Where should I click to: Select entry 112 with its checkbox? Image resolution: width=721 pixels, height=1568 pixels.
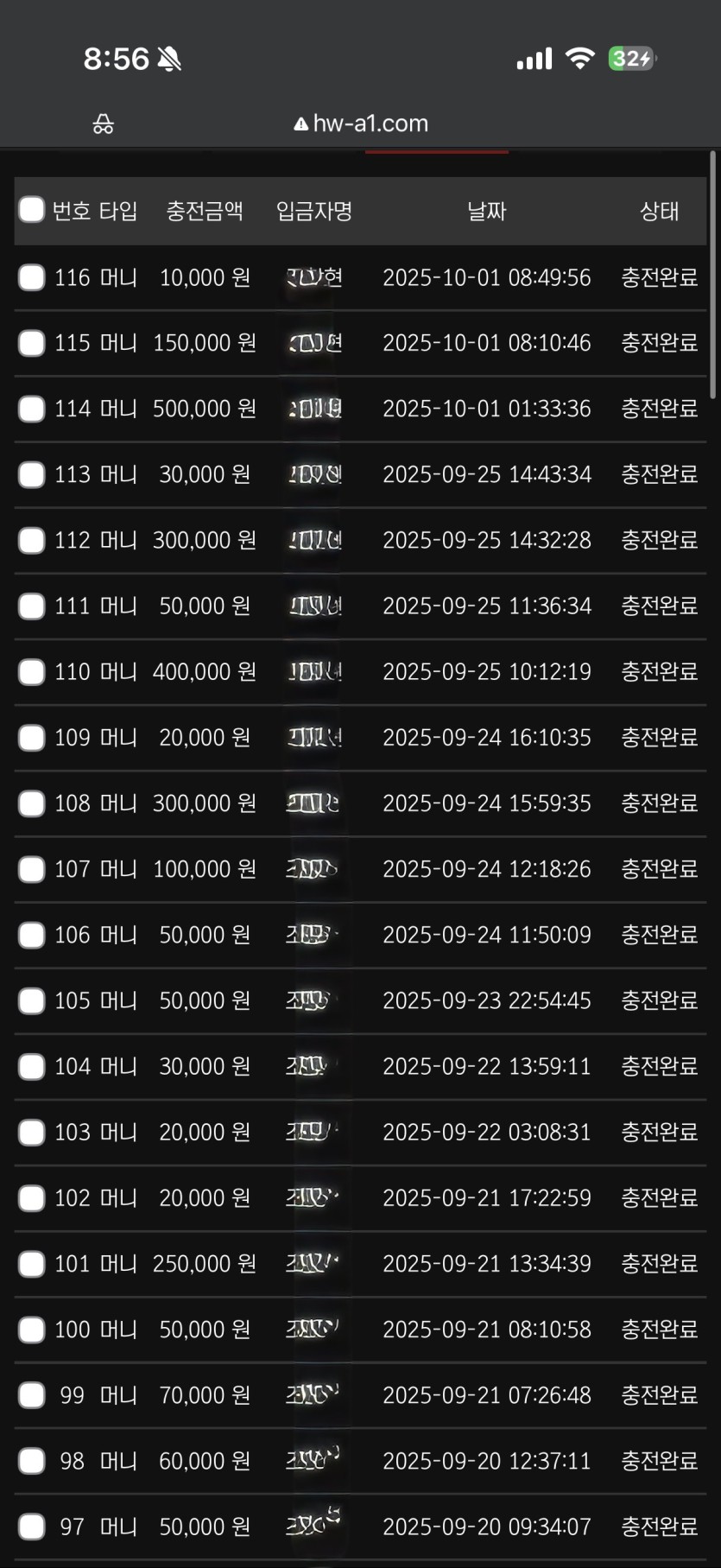point(32,541)
